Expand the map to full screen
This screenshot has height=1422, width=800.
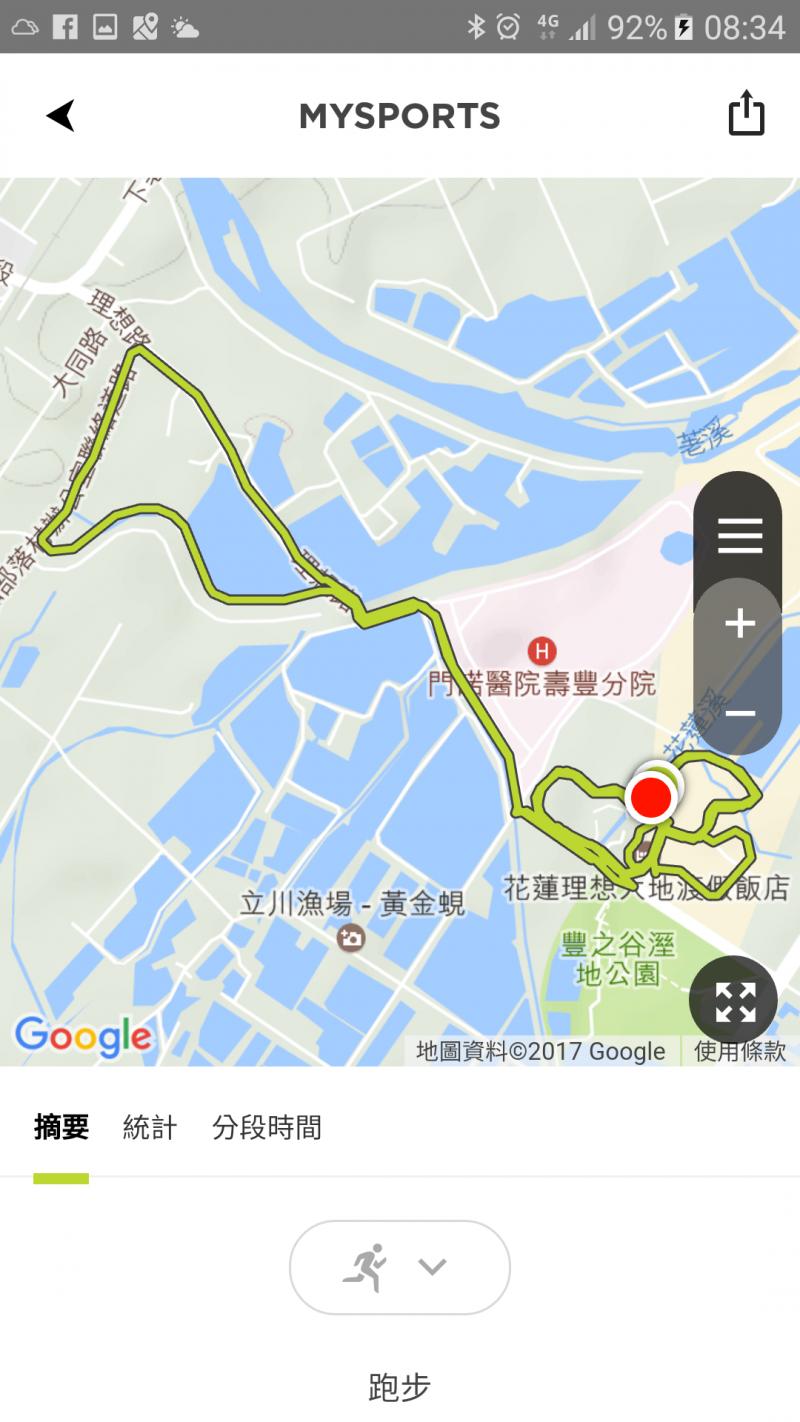click(x=734, y=1001)
